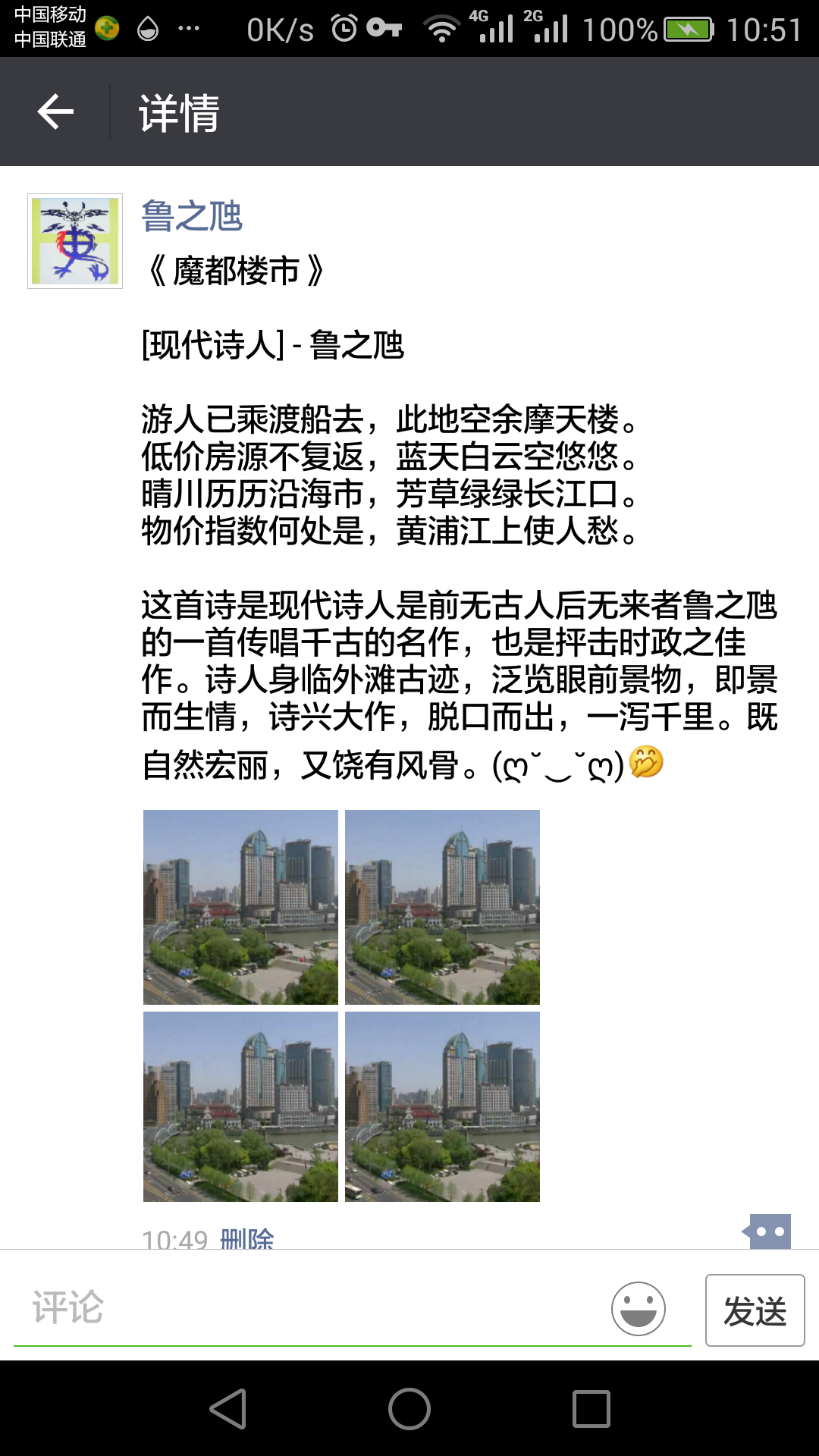Screen dimensions: 819x1456
Task: Open the top-left skyline photo
Action: pyautogui.click(x=240, y=907)
